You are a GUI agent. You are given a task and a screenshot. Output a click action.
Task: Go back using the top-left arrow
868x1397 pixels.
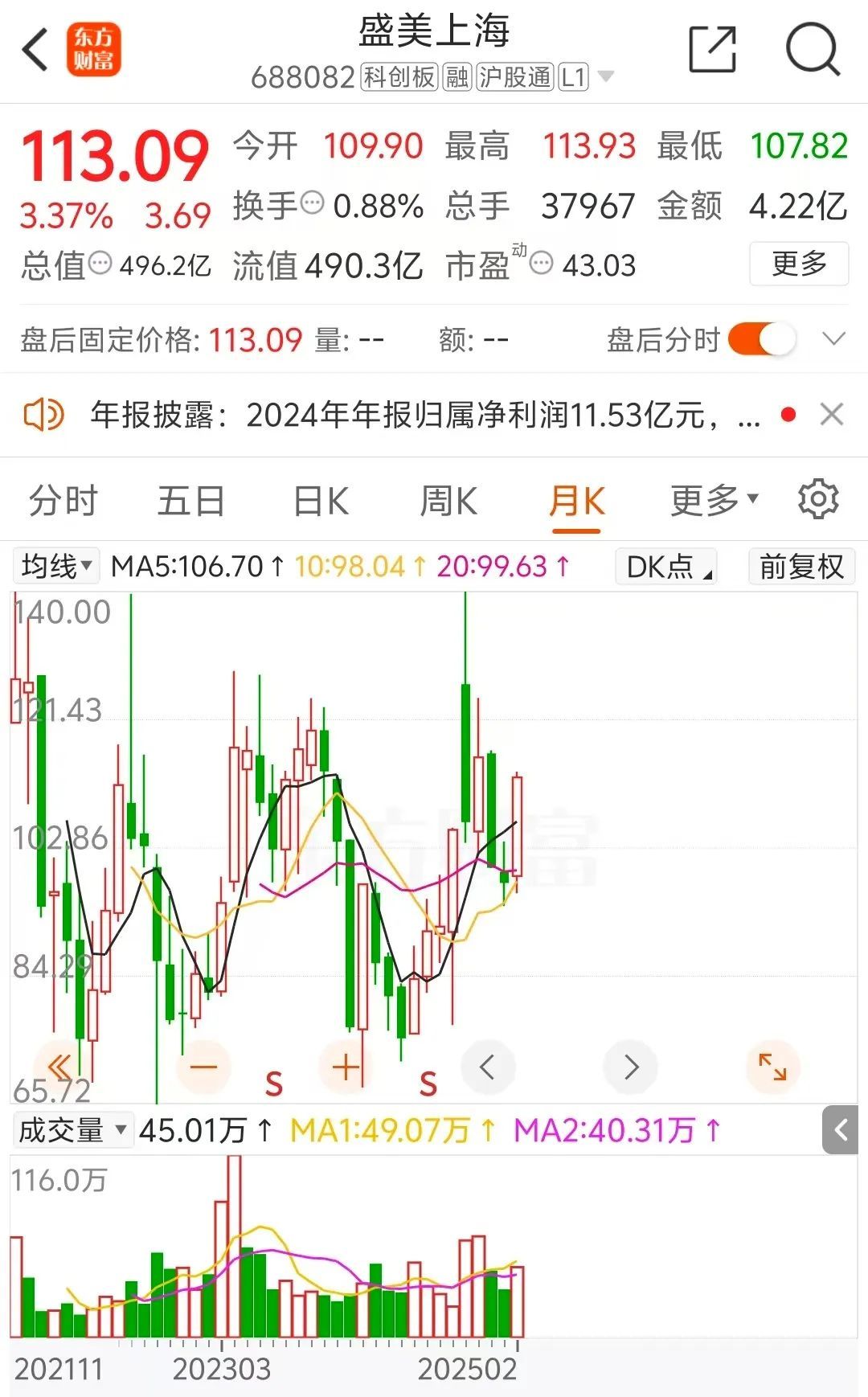(x=36, y=50)
